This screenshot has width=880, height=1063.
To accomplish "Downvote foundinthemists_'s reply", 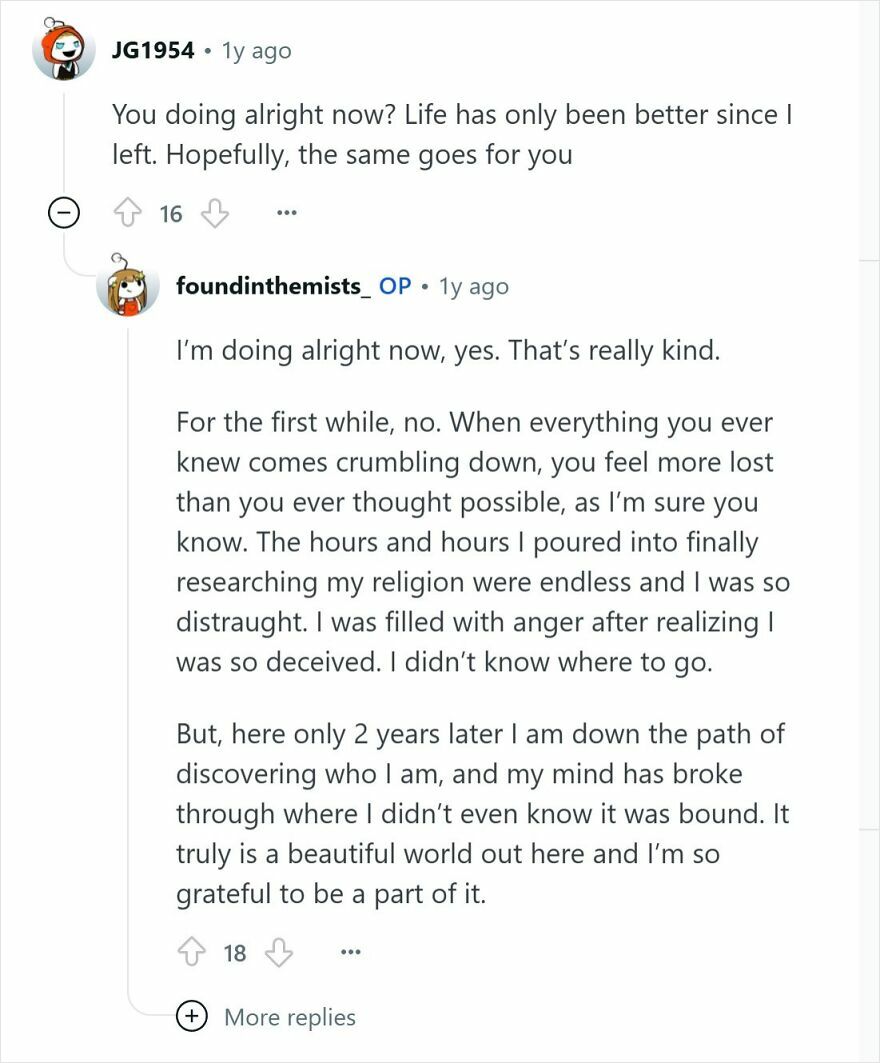I will tap(278, 952).
